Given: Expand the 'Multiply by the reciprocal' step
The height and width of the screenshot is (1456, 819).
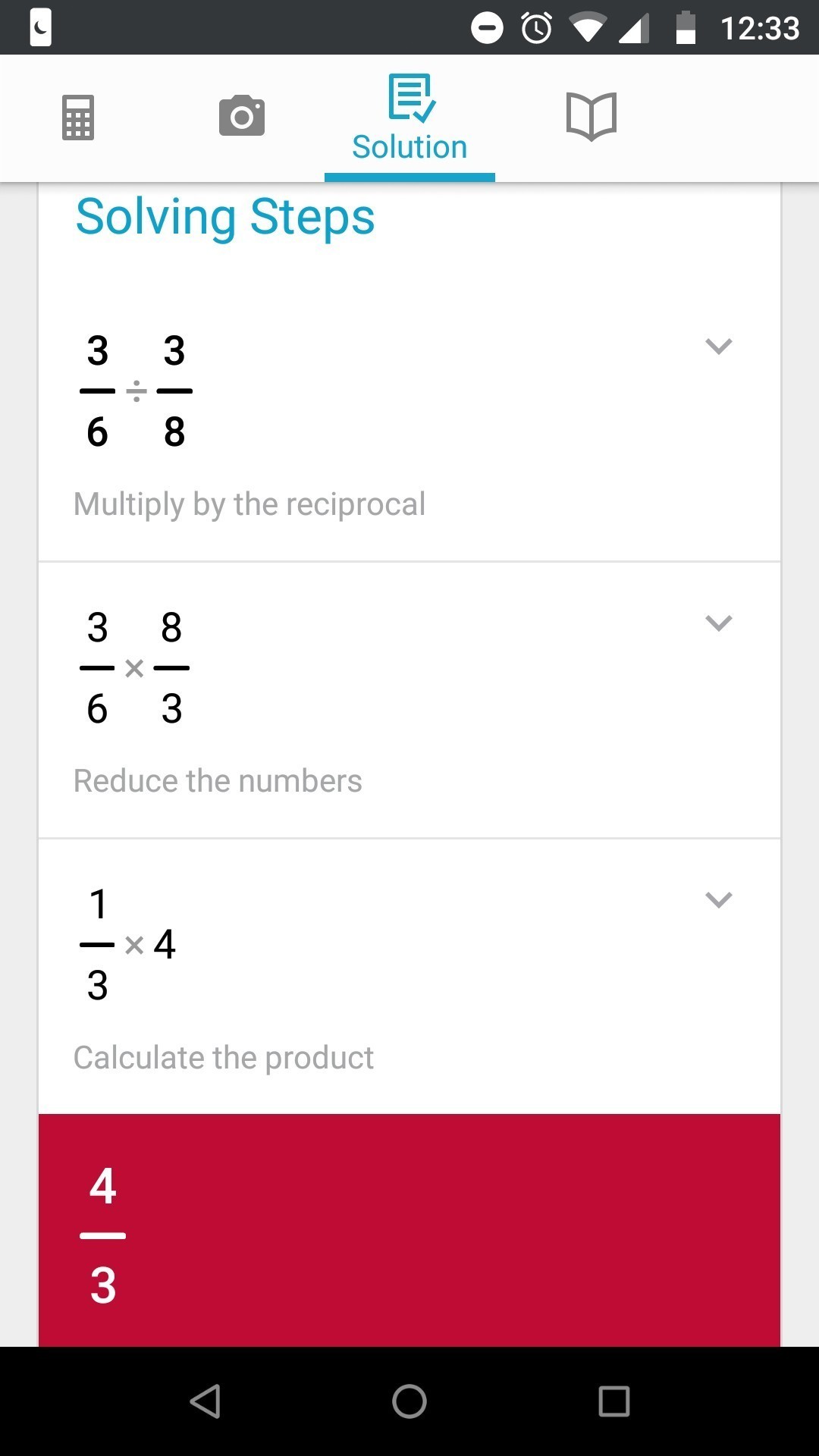Looking at the screenshot, I should pyautogui.click(x=718, y=347).
